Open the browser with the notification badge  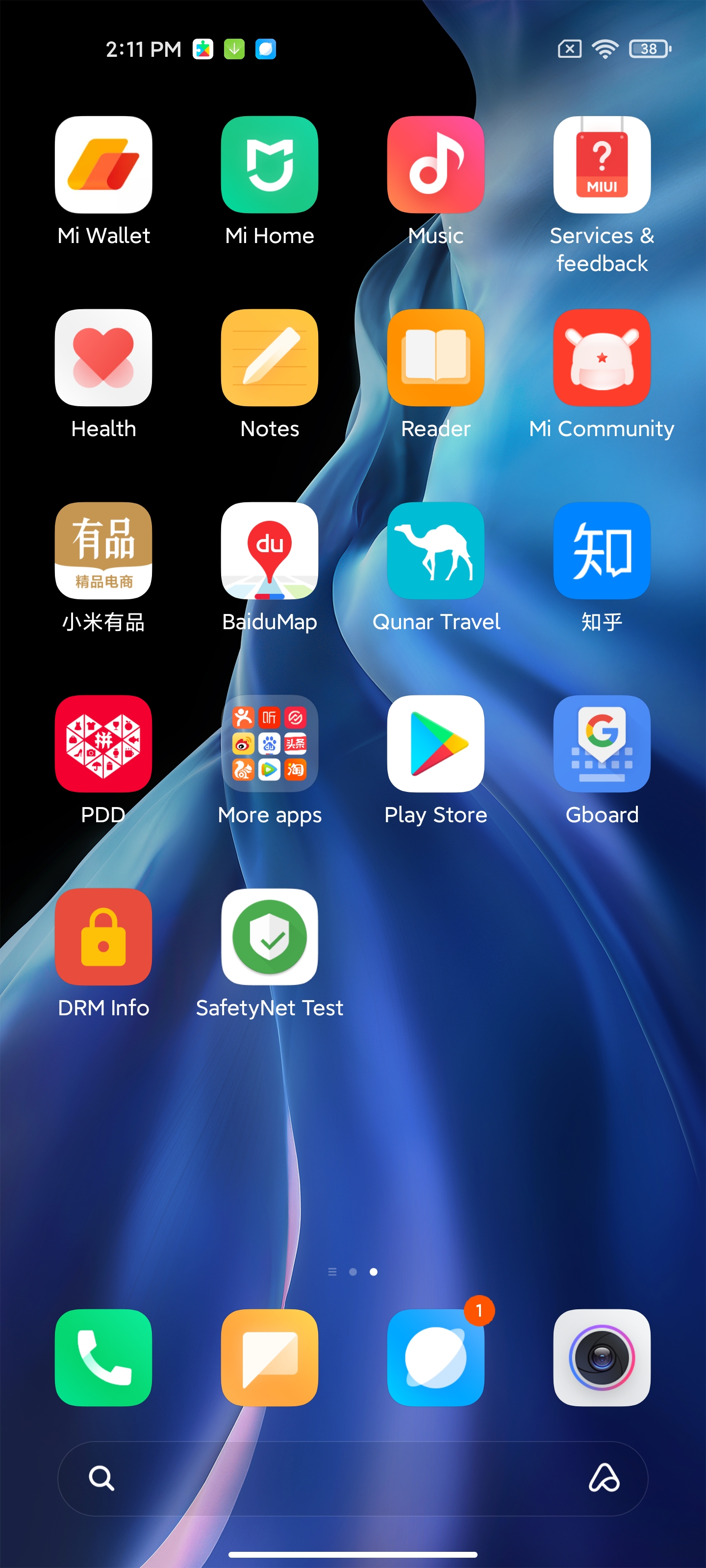click(435, 1357)
